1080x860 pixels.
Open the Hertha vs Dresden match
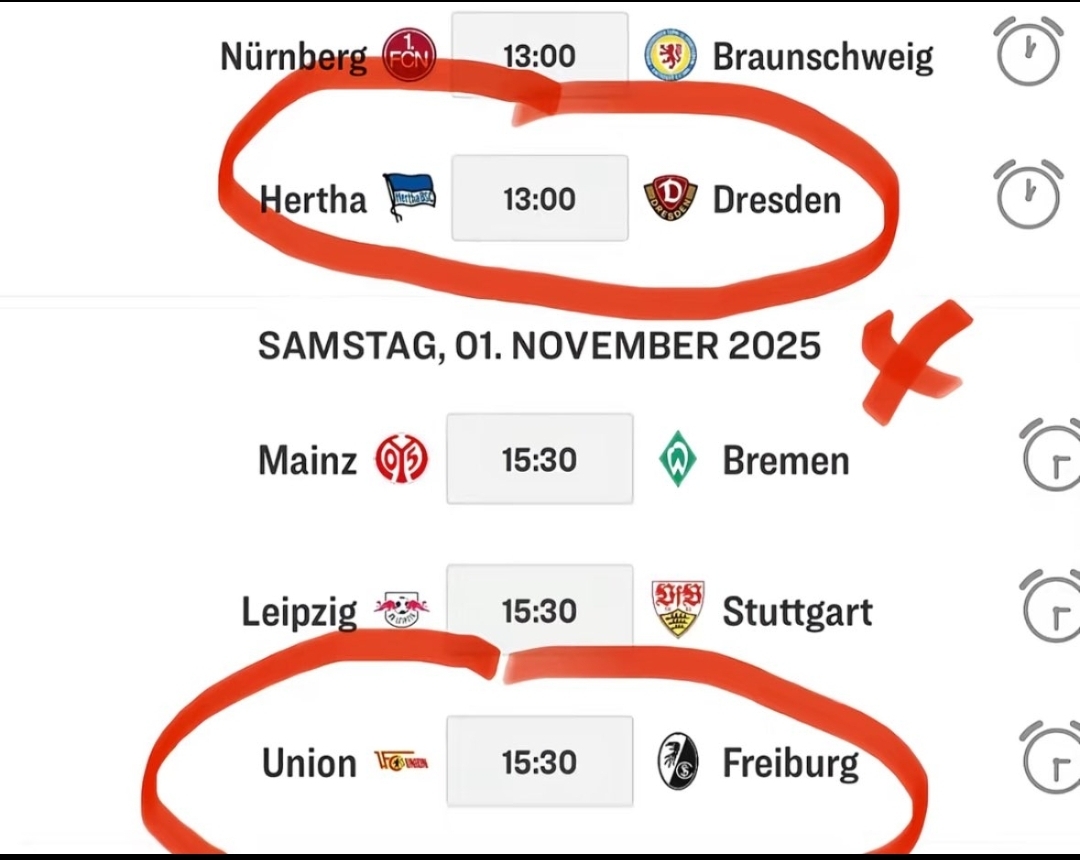(540, 198)
